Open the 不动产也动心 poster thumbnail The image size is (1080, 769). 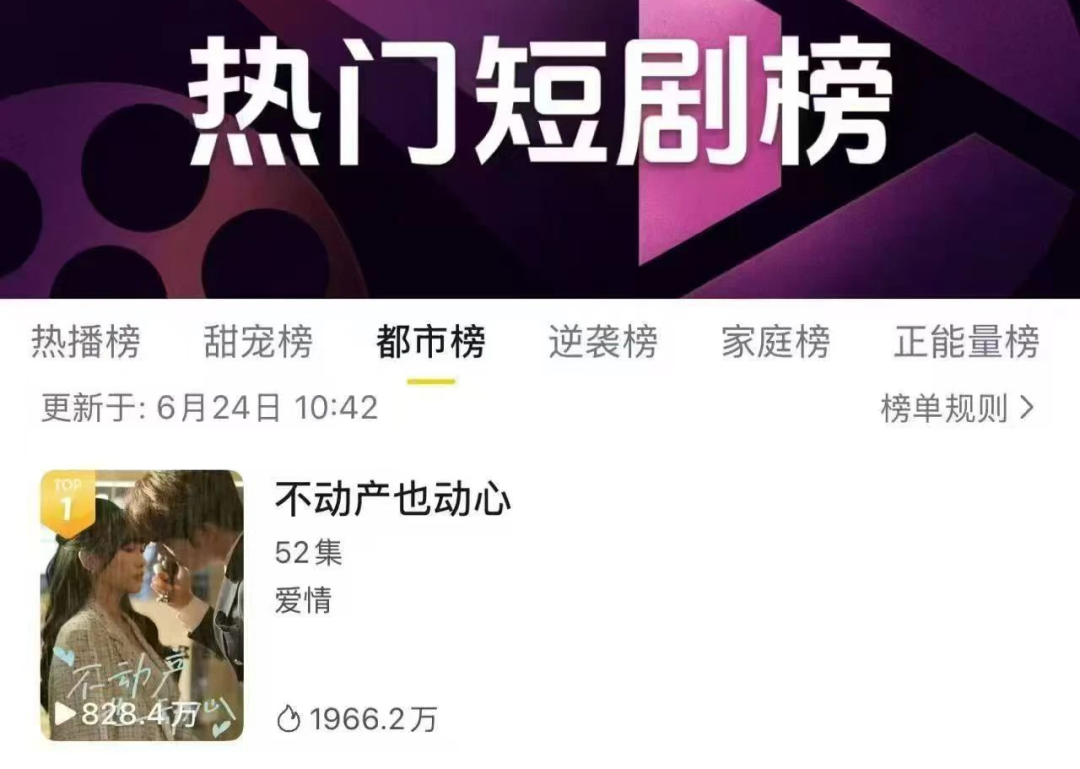pyautogui.click(x=142, y=604)
